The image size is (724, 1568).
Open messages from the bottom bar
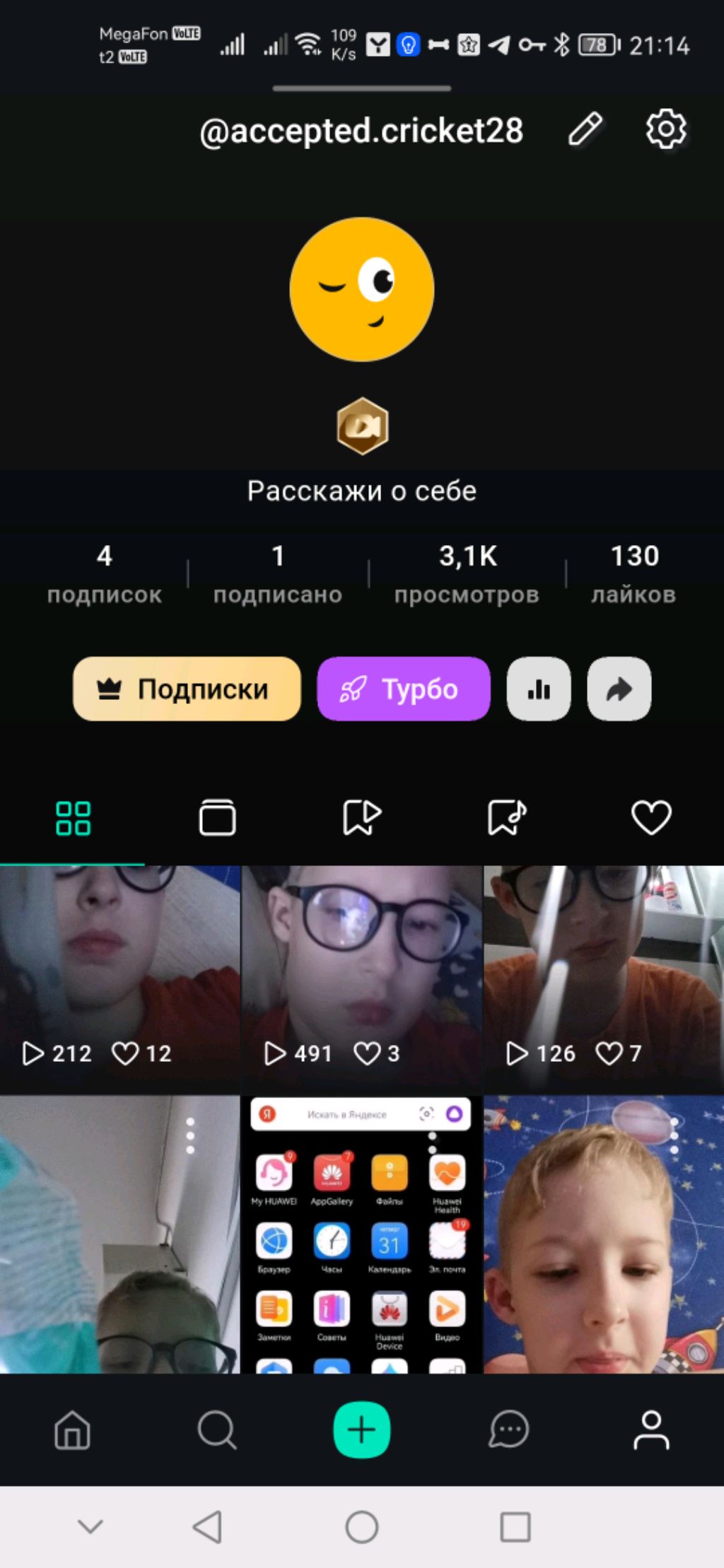[508, 1430]
